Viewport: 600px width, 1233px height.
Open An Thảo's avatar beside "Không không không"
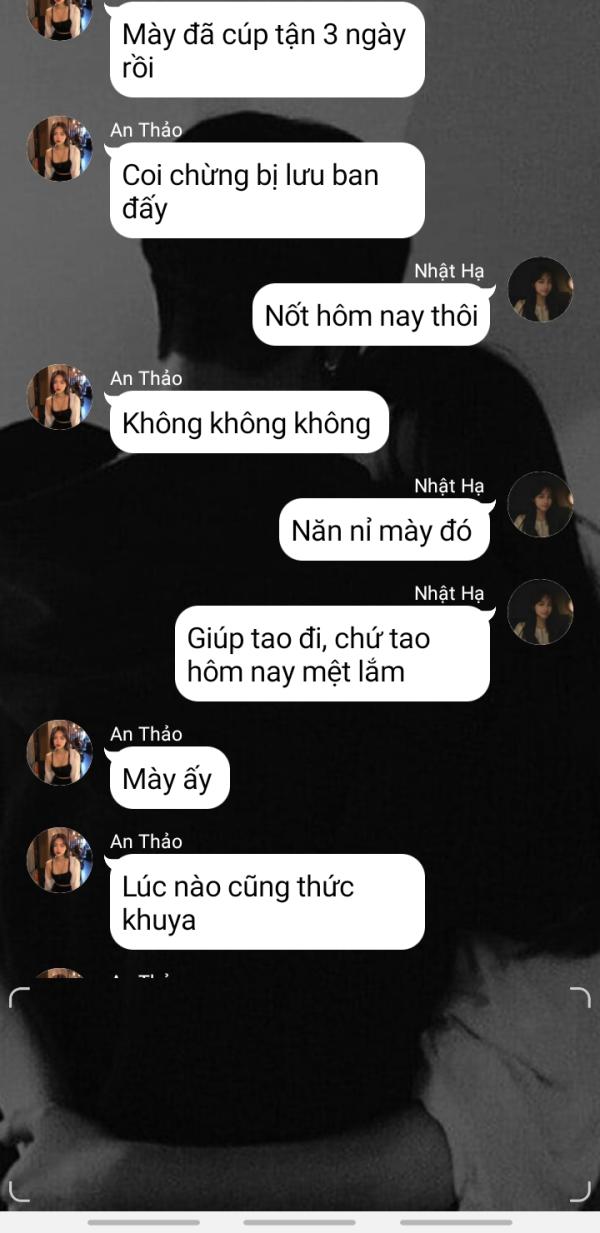pyautogui.click(x=59, y=397)
